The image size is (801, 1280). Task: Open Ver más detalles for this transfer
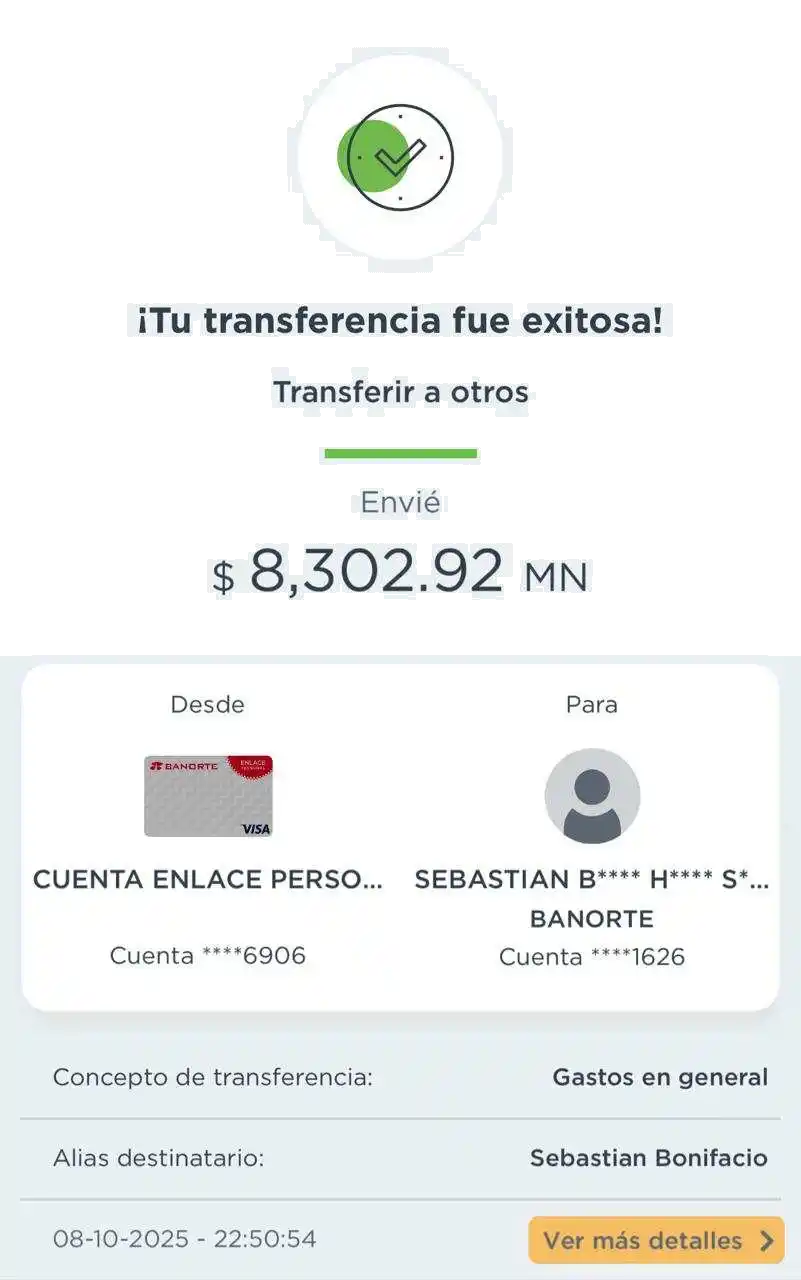click(x=656, y=1240)
